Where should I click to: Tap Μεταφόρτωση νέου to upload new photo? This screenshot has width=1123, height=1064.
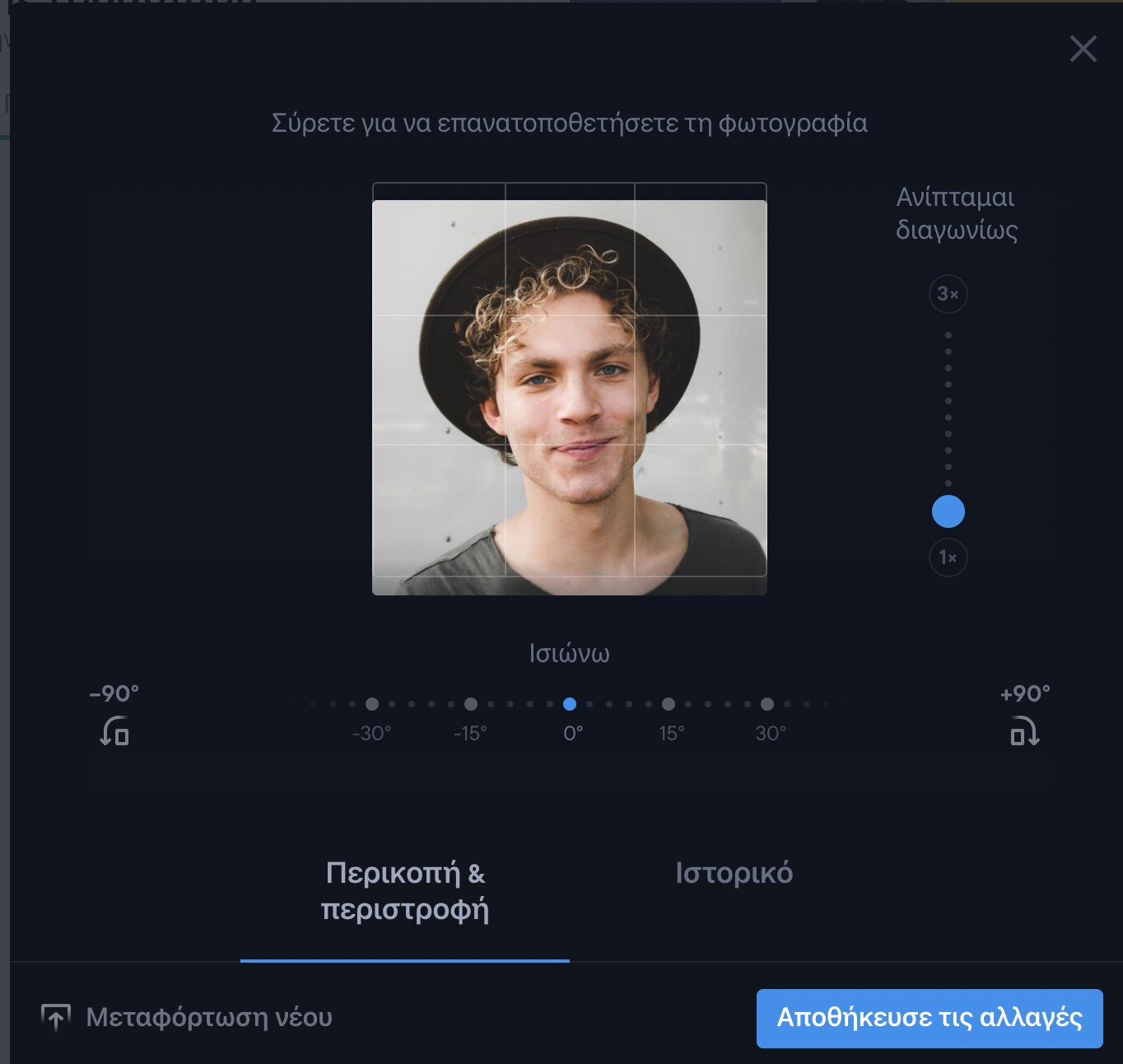coord(188,1017)
